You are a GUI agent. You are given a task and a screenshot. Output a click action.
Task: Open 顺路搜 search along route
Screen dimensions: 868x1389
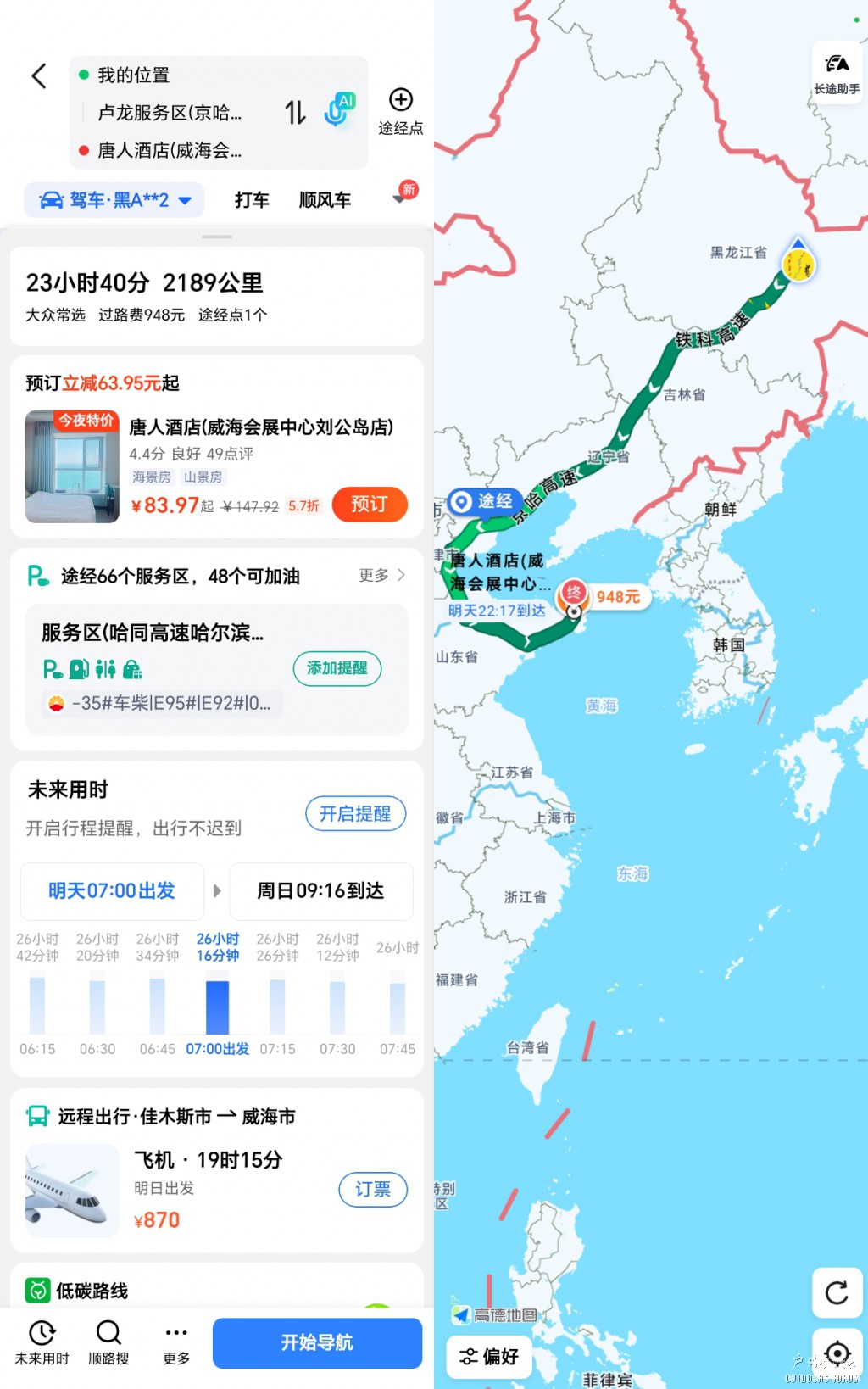point(108,1342)
